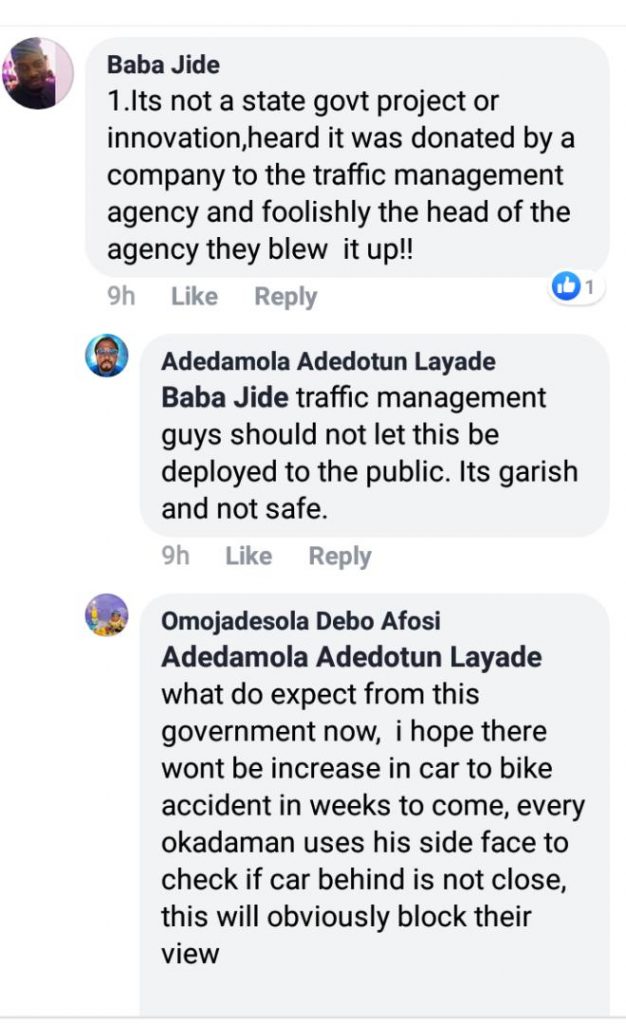Image resolution: width=626 pixels, height=1024 pixels.
Task: Open the Baba Jide mention in Adedamola's reply
Action: (x=224, y=398)
